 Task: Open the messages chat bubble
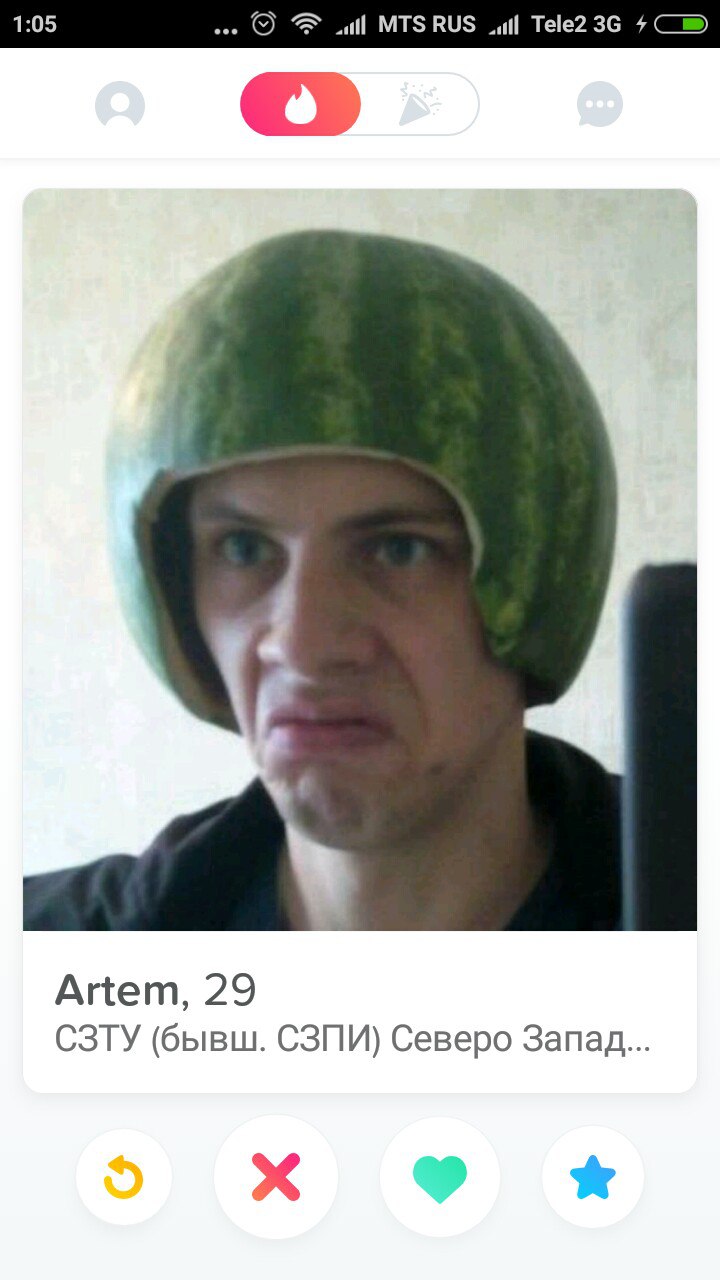[600, 104]
